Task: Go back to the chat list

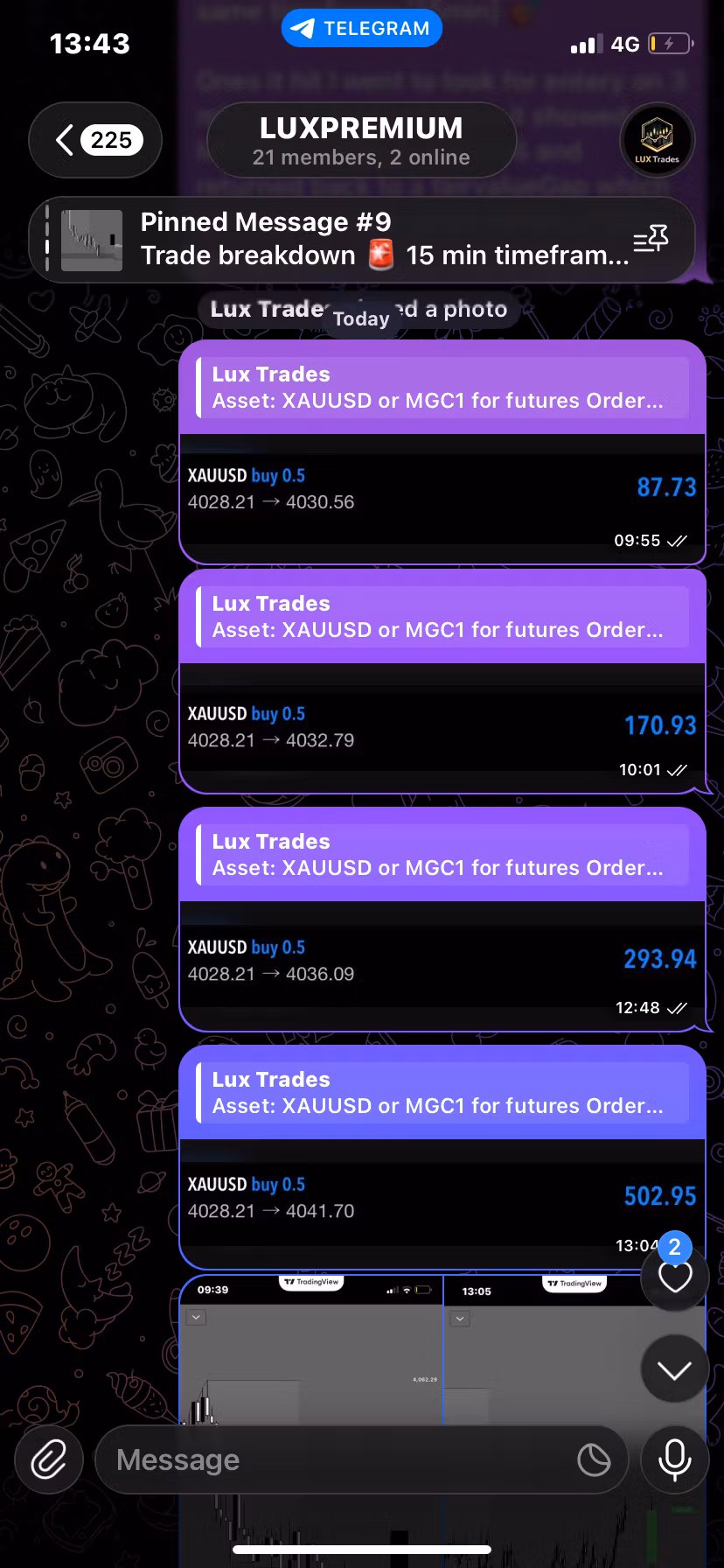Action: tap(95, 140)
